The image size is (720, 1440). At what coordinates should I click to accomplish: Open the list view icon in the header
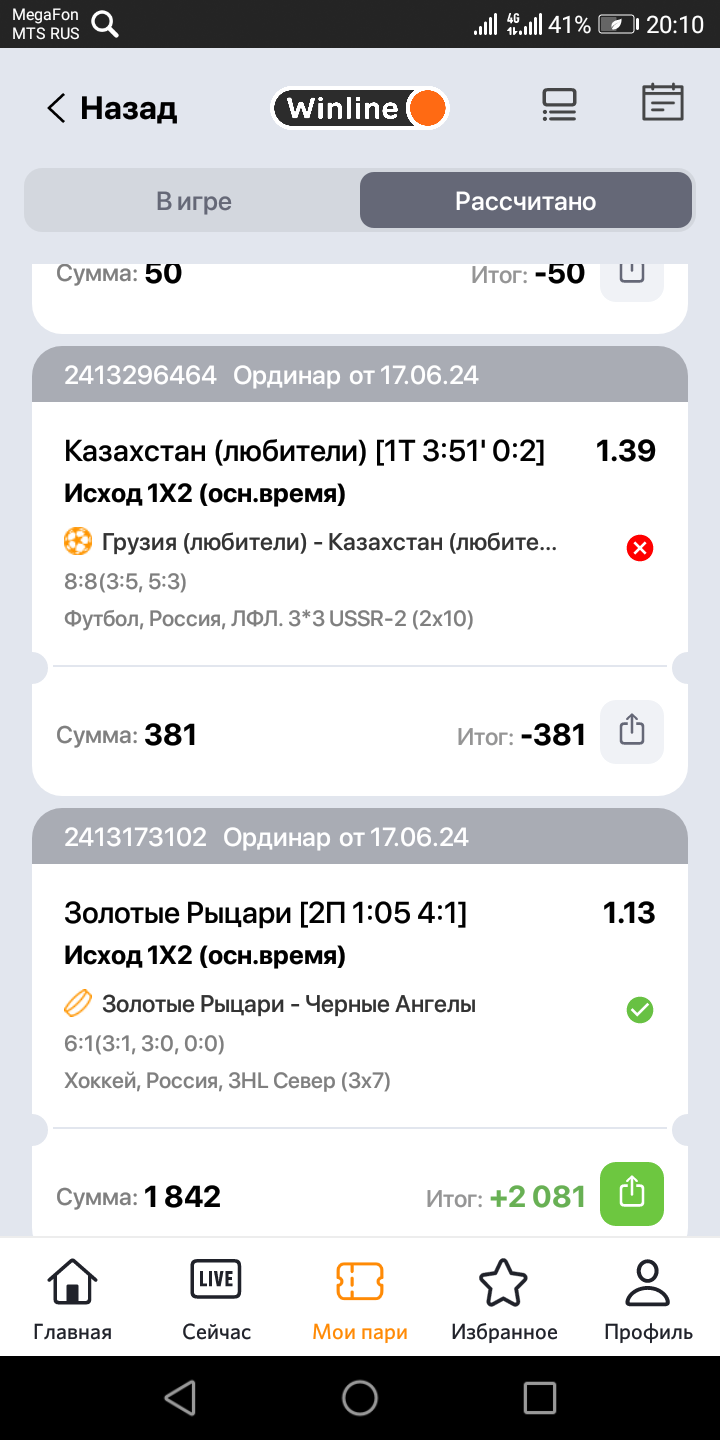pyautogui.click(x=559, y=105)
